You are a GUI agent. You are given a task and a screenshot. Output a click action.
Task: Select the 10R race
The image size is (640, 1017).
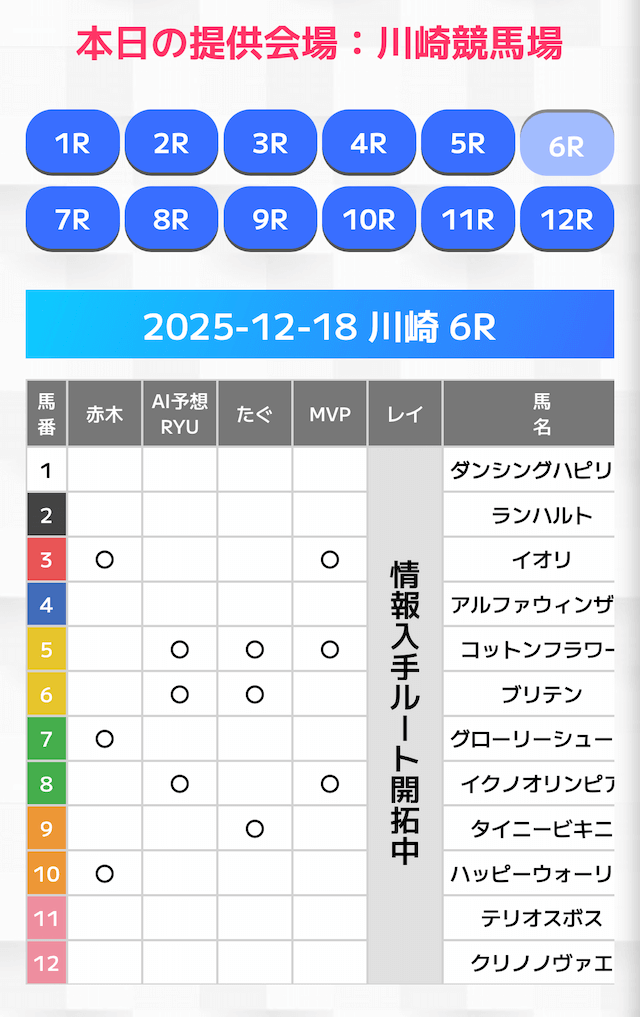pos(369,219)
